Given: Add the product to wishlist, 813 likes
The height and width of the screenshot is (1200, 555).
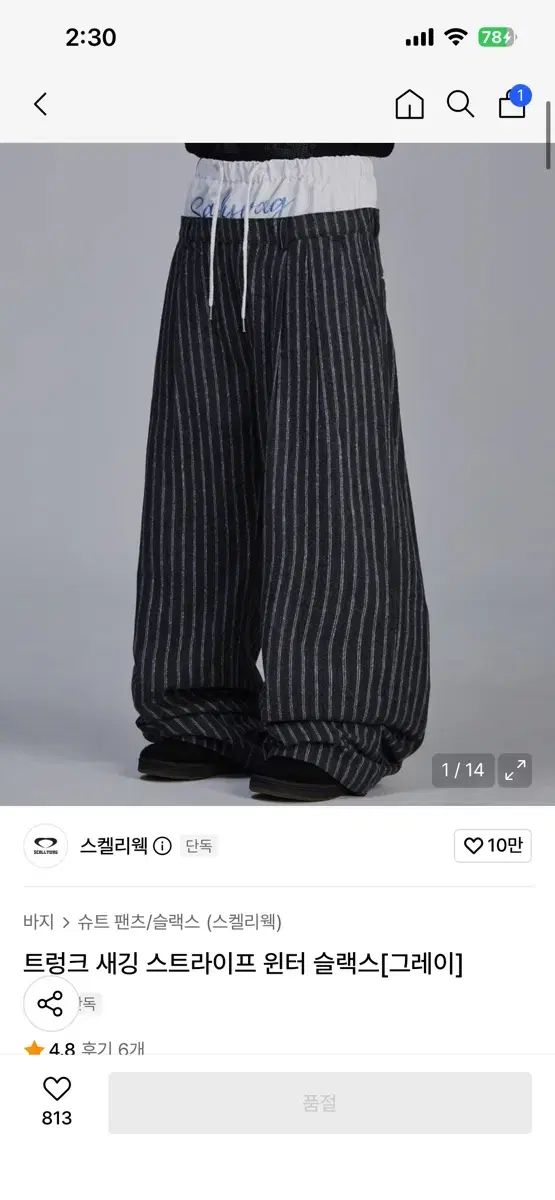Looking at the screenshot, I should pos(57,1100).
